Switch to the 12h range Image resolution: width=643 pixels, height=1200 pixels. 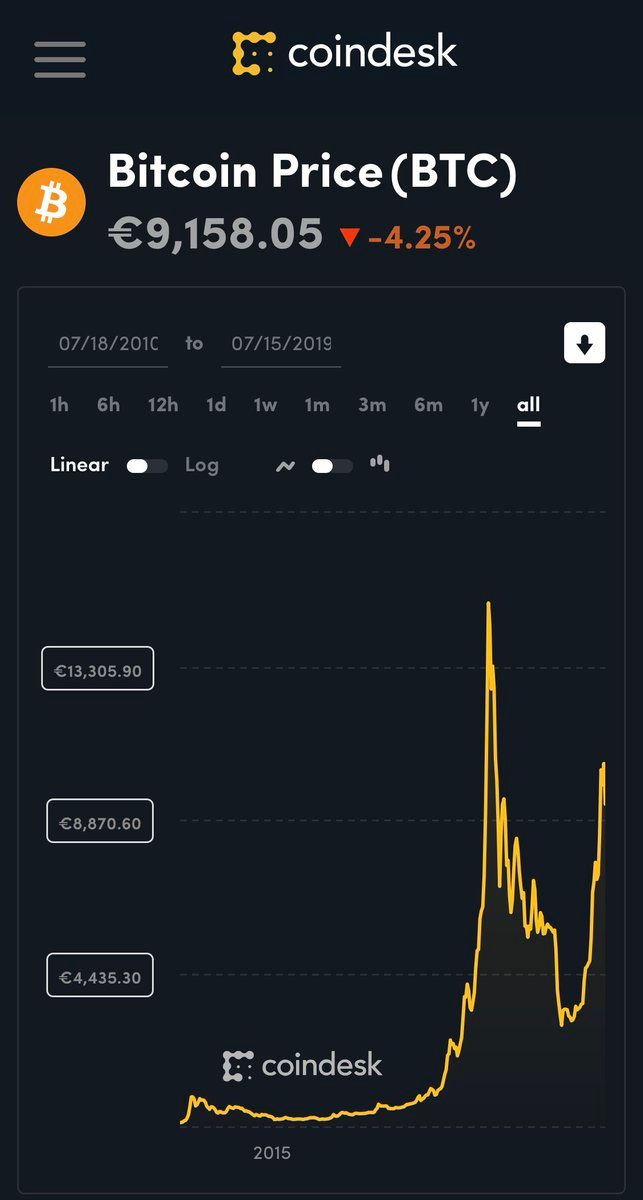[163, 405]
